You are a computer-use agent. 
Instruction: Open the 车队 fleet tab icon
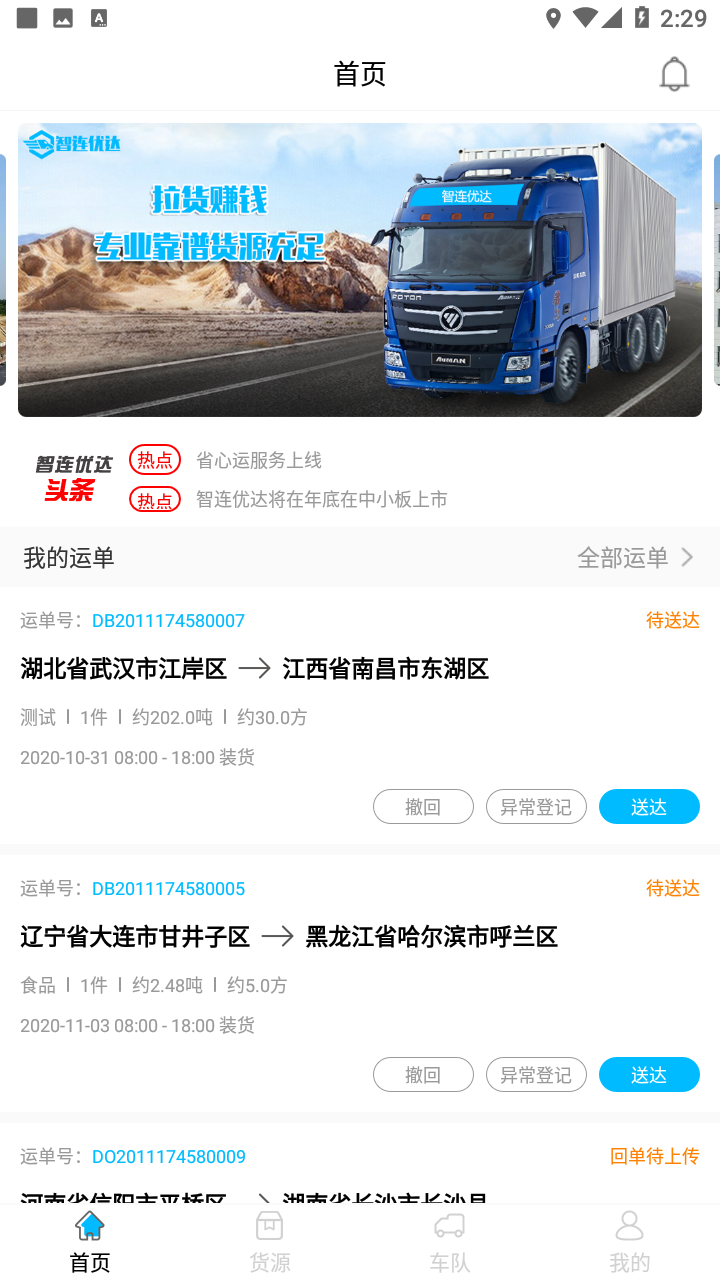(x=450, y=1224)
